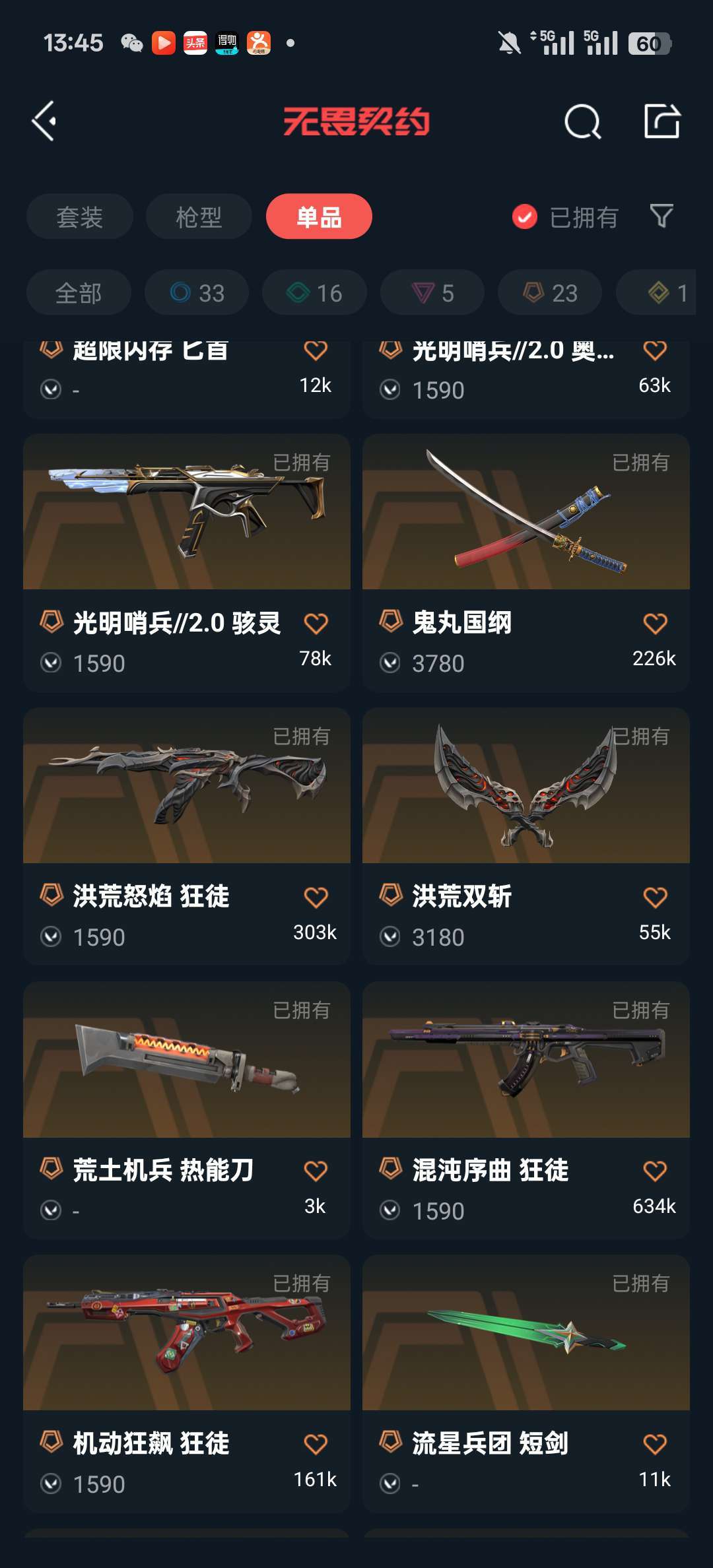Open the 鬼丸国纲 skin card
Image resolution: width=713 pixels, height=1568 pixels.
[526, 562]
